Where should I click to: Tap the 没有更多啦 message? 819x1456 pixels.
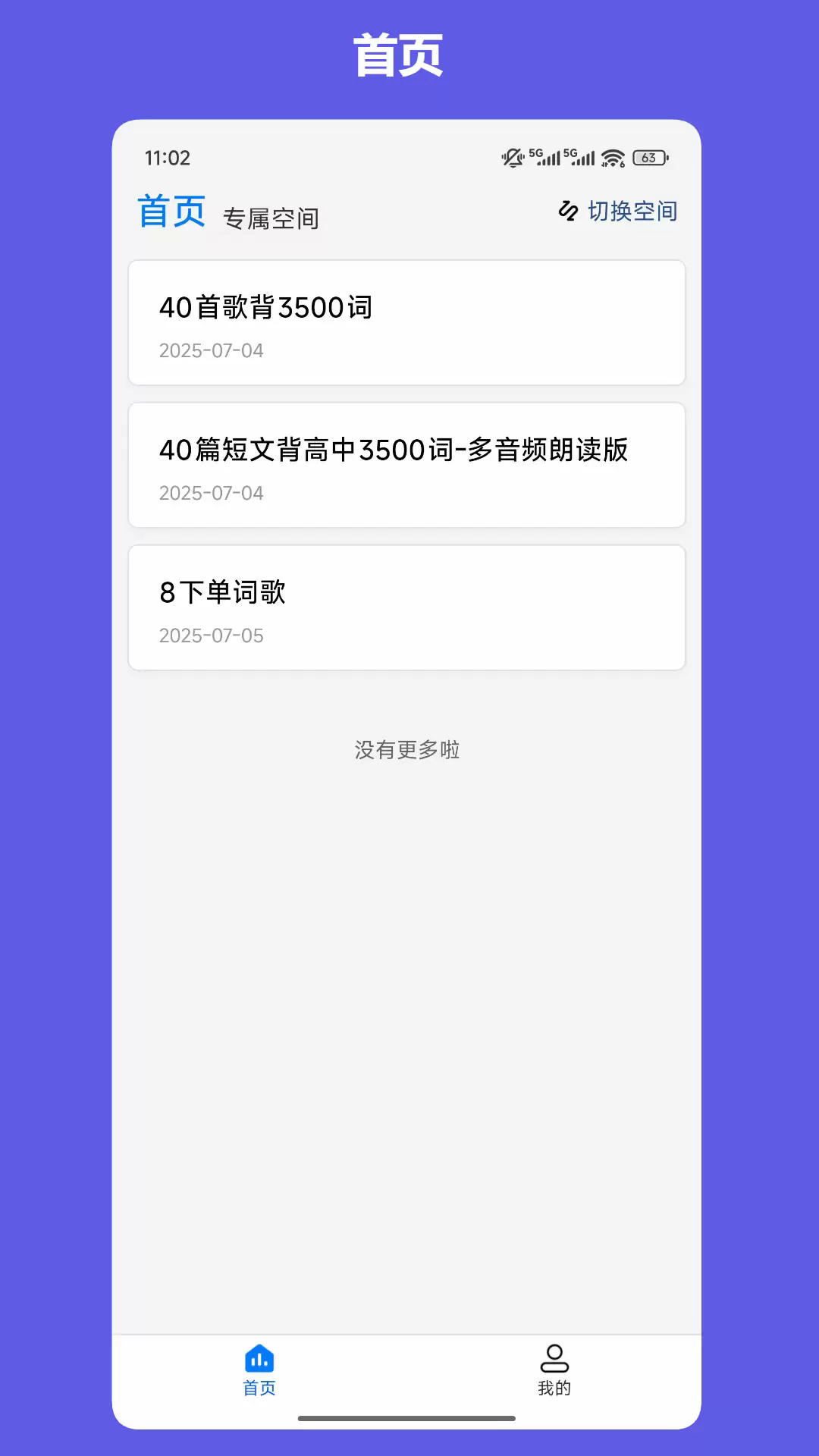click(408, 750)
